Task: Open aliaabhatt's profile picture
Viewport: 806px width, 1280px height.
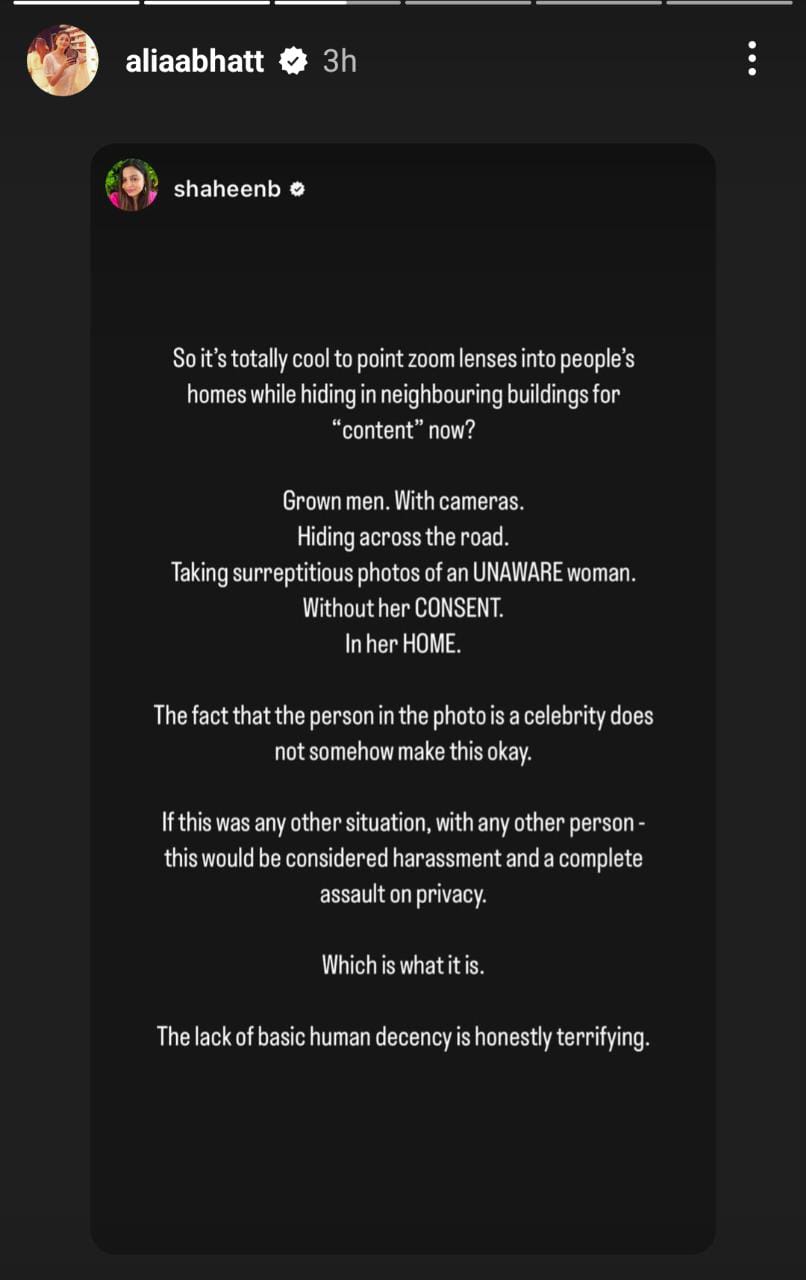Action: [x=63, y=61]
